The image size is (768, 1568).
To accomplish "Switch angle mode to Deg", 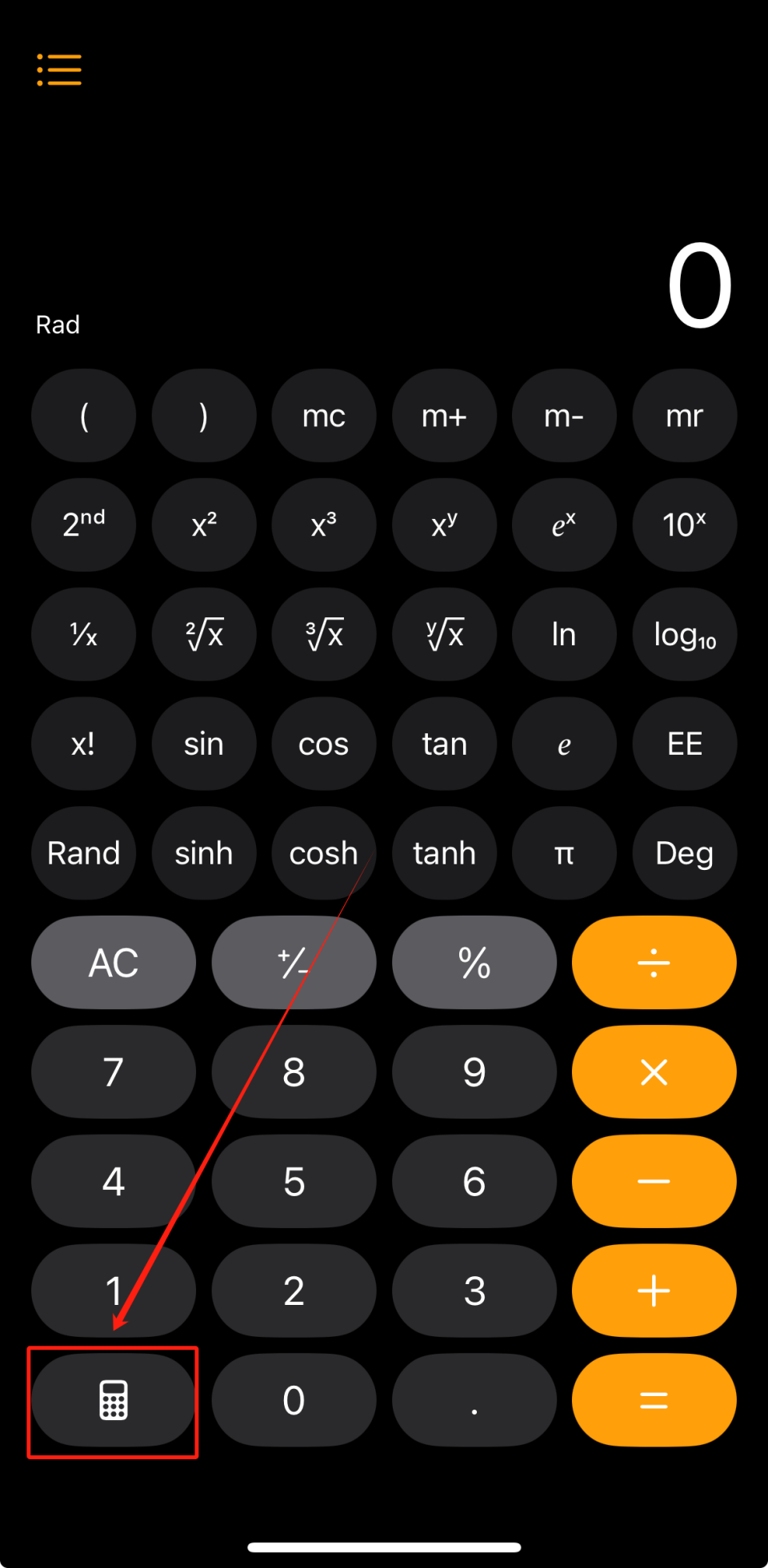I will tap(684, 853).
